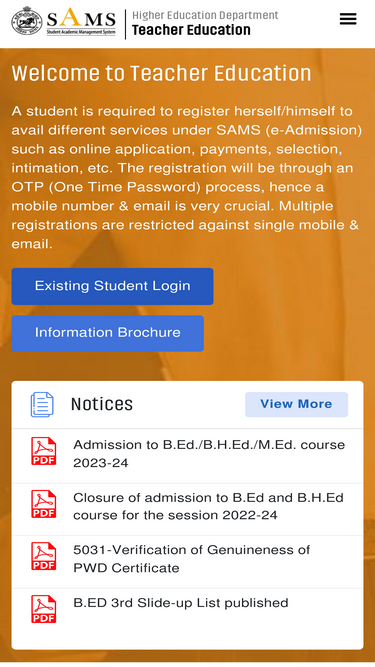Image resolution: width=375 pixels, height=667 pixels.
Task: Open the Information Brochure
Action: (108, 333)
